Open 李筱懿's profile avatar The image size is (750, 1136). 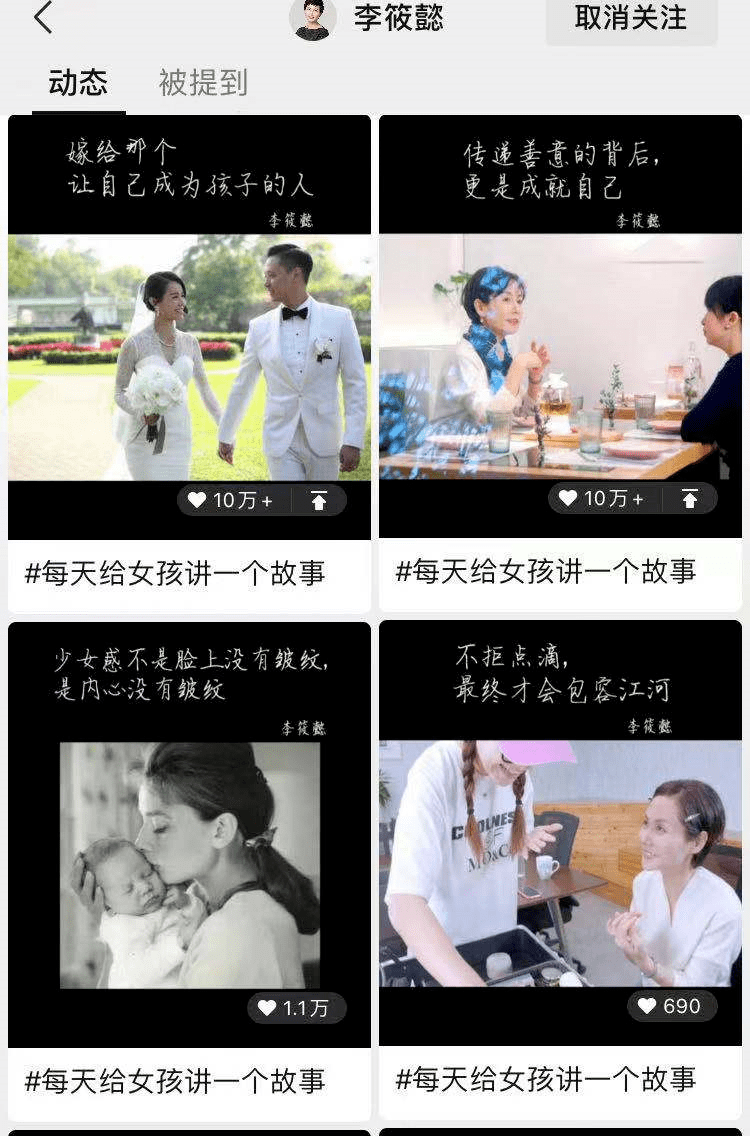[313, 18]
